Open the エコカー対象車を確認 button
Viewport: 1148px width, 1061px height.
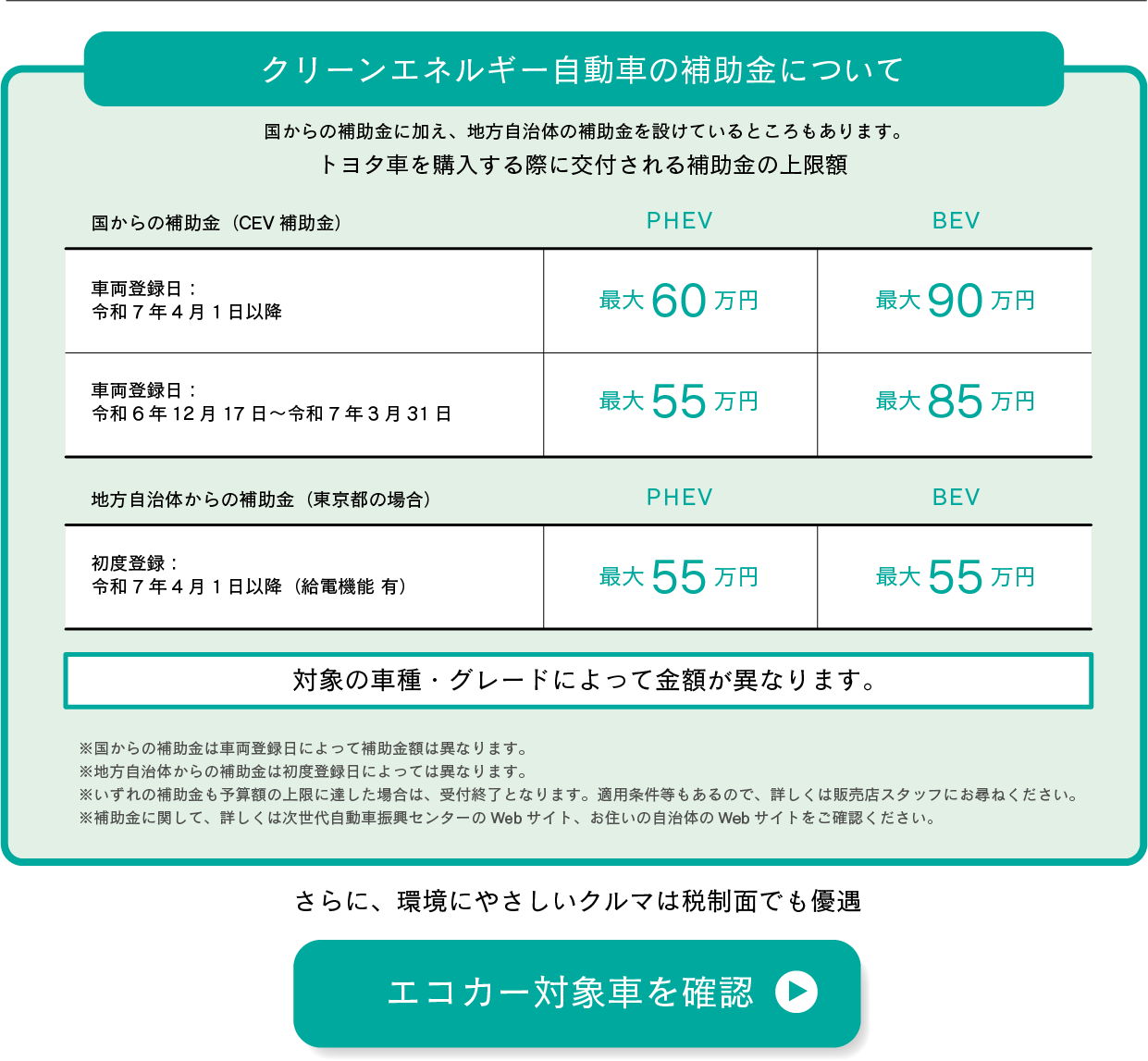(x=576, y=993)
